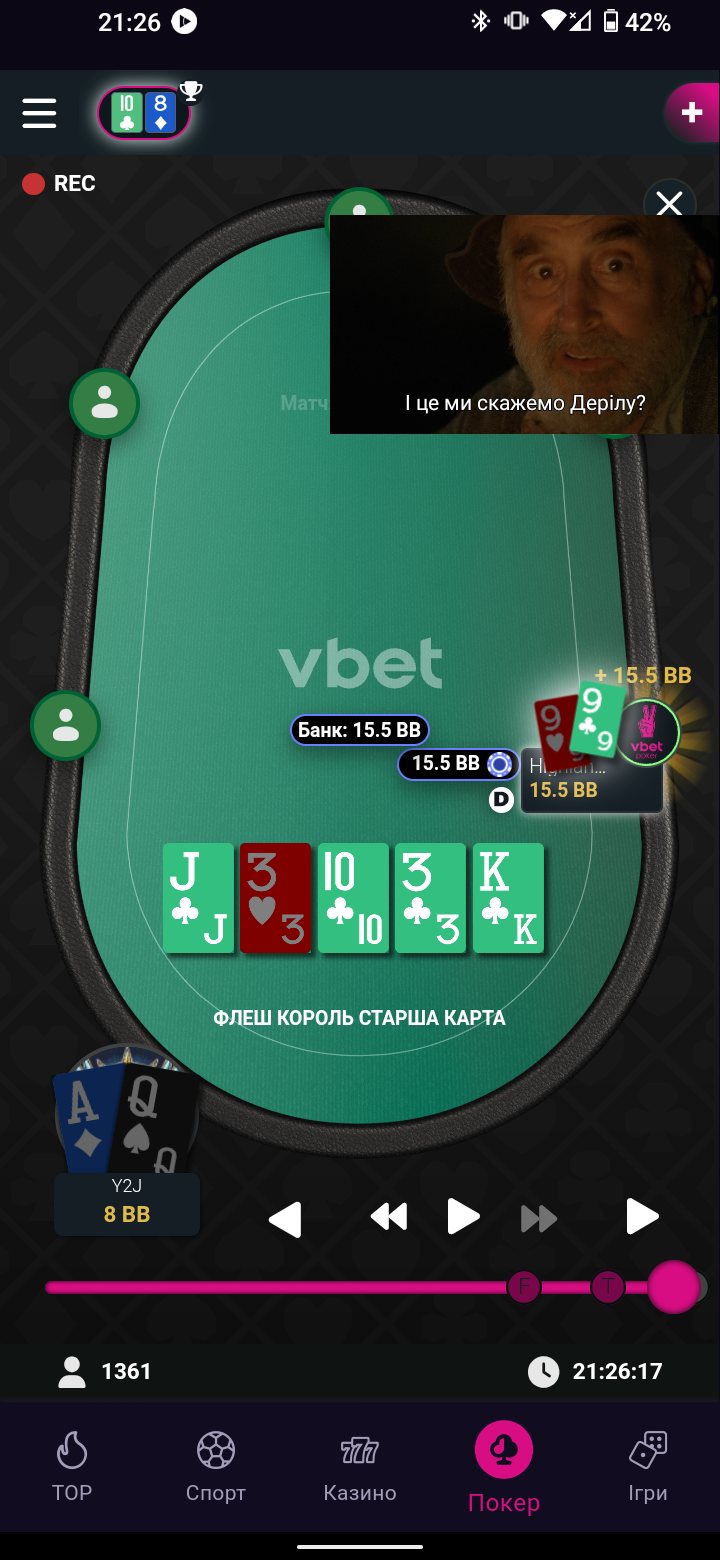Jump to the flop marker F
720x1560 pixels.
[x=524, y=1287]
